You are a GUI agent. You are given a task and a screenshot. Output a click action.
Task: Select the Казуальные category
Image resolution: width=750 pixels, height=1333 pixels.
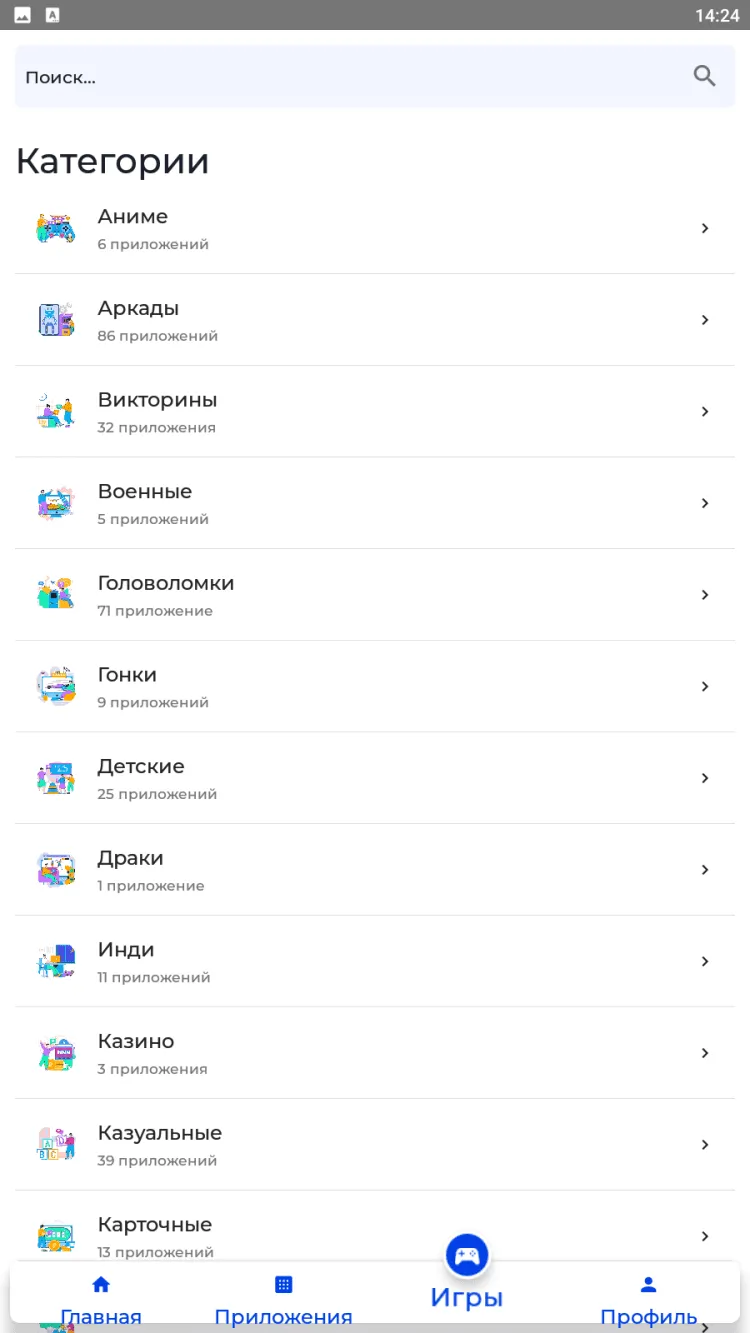coord(374,1145)
